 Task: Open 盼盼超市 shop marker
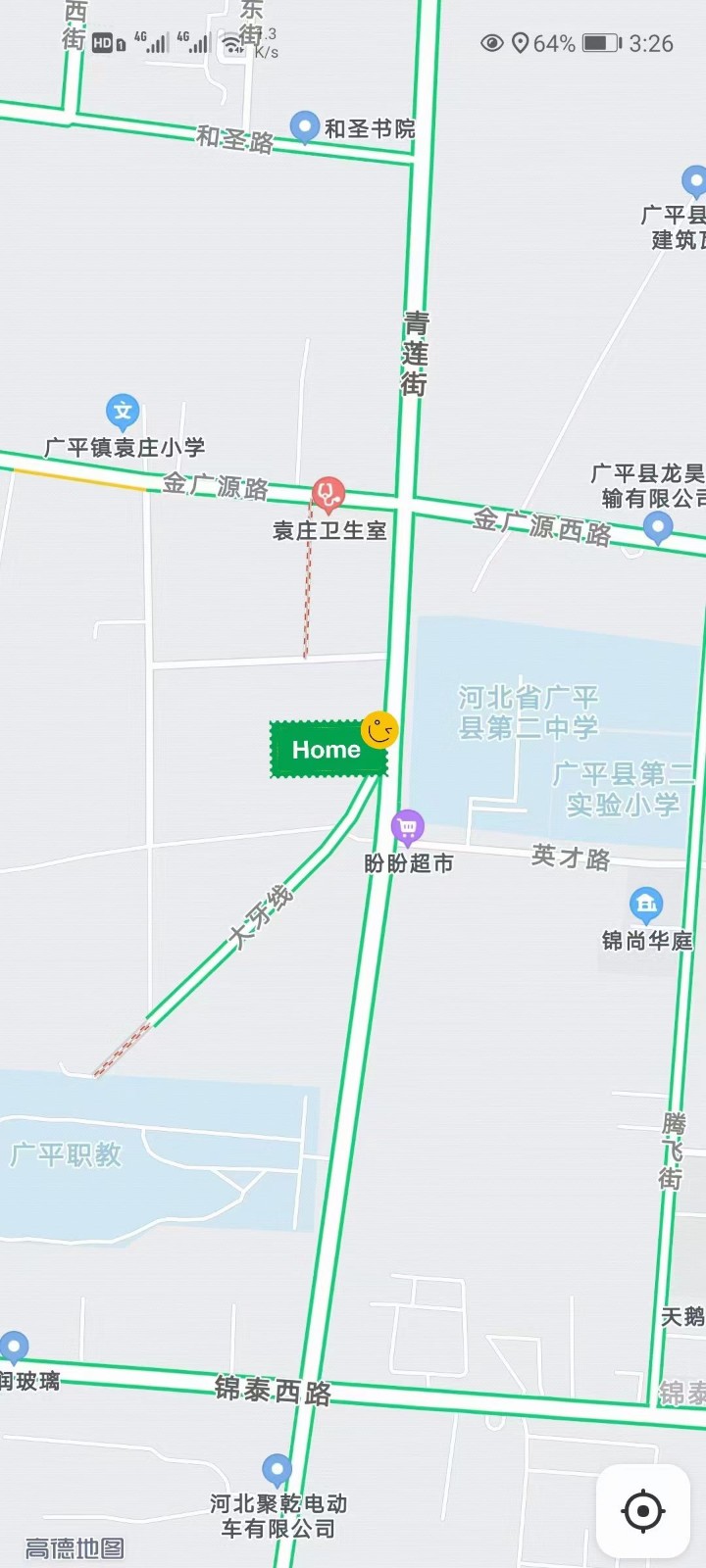[x=408, y=828]
